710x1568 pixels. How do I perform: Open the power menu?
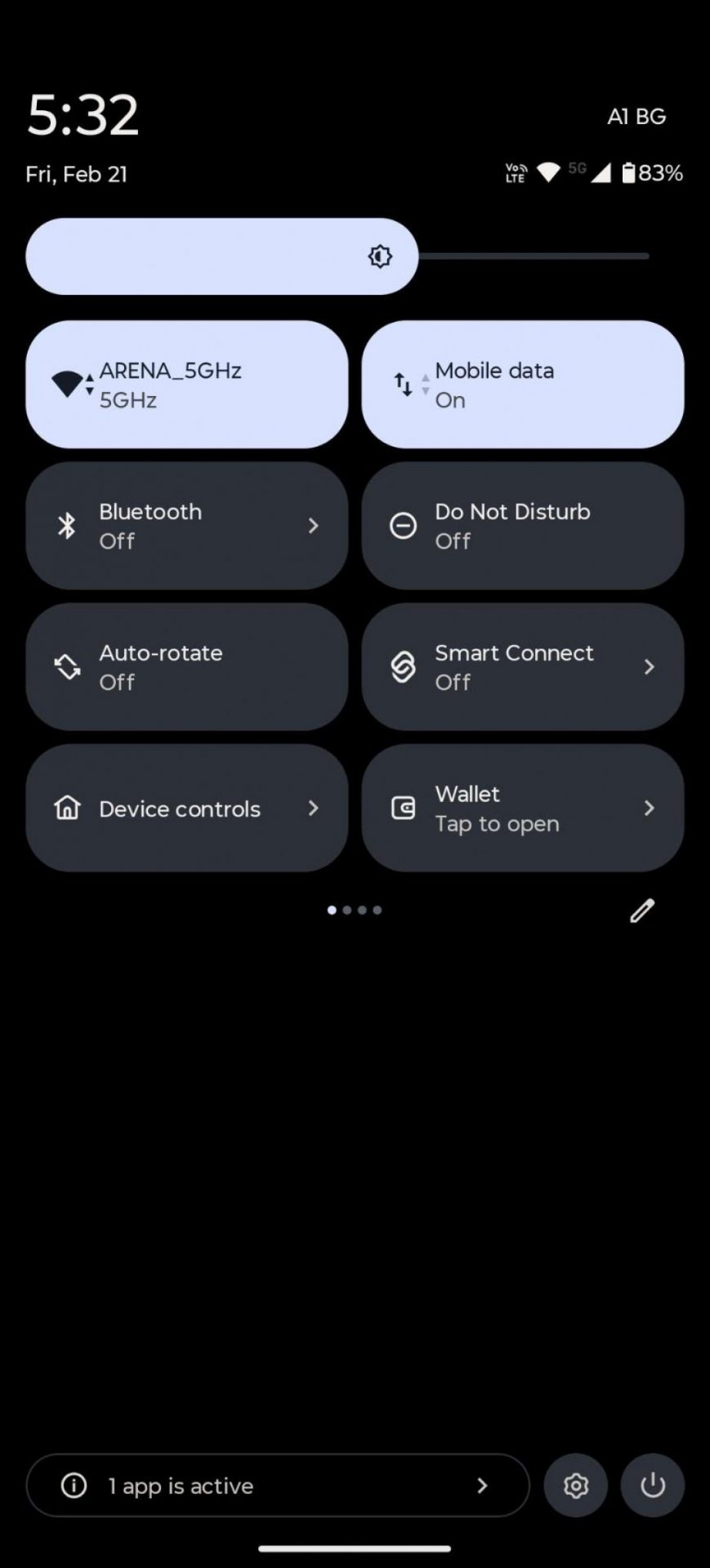click(652, 1486)
